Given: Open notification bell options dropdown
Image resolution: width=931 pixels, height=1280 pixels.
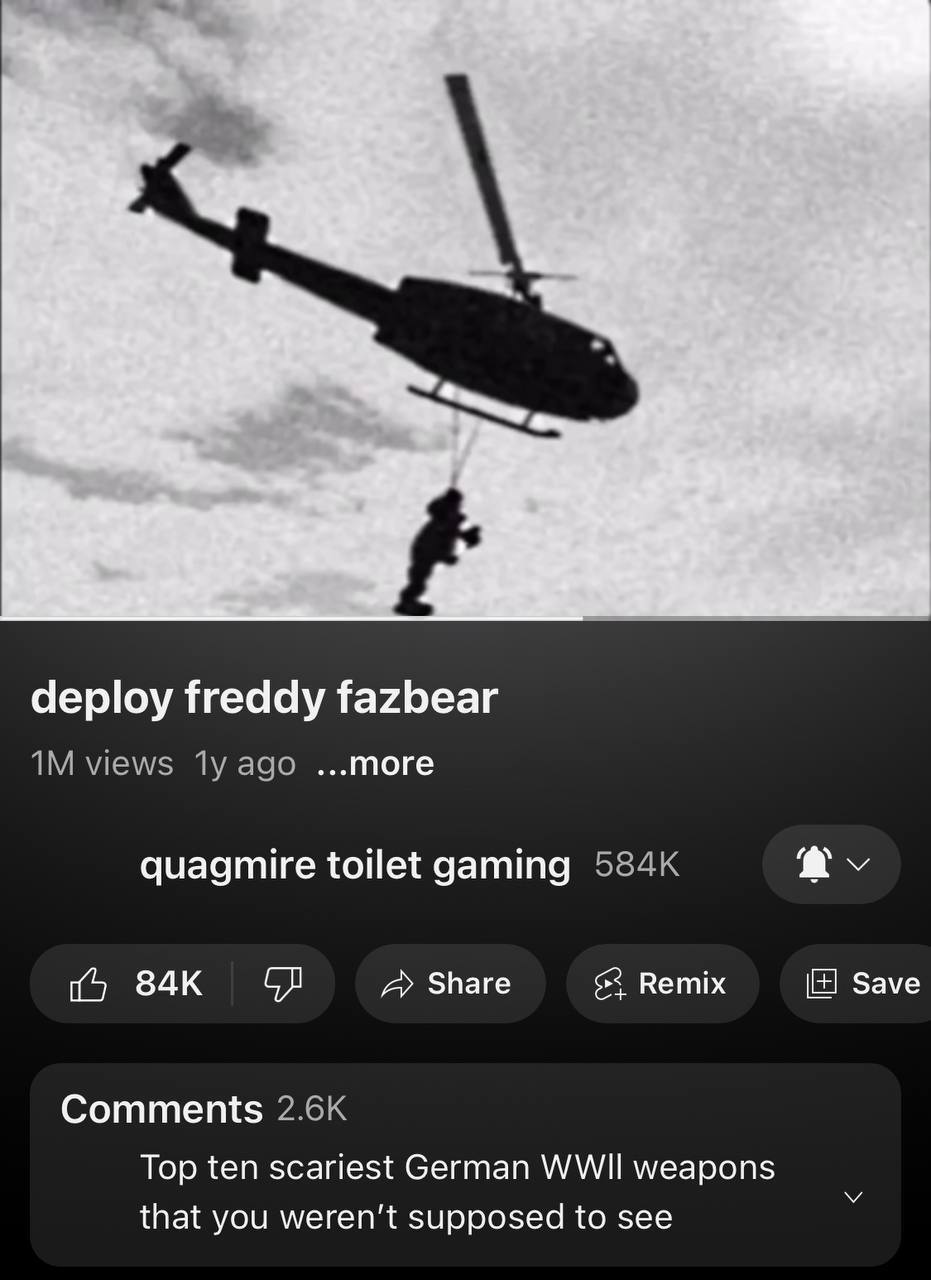Looking at the screenshot, I should 831,864.
